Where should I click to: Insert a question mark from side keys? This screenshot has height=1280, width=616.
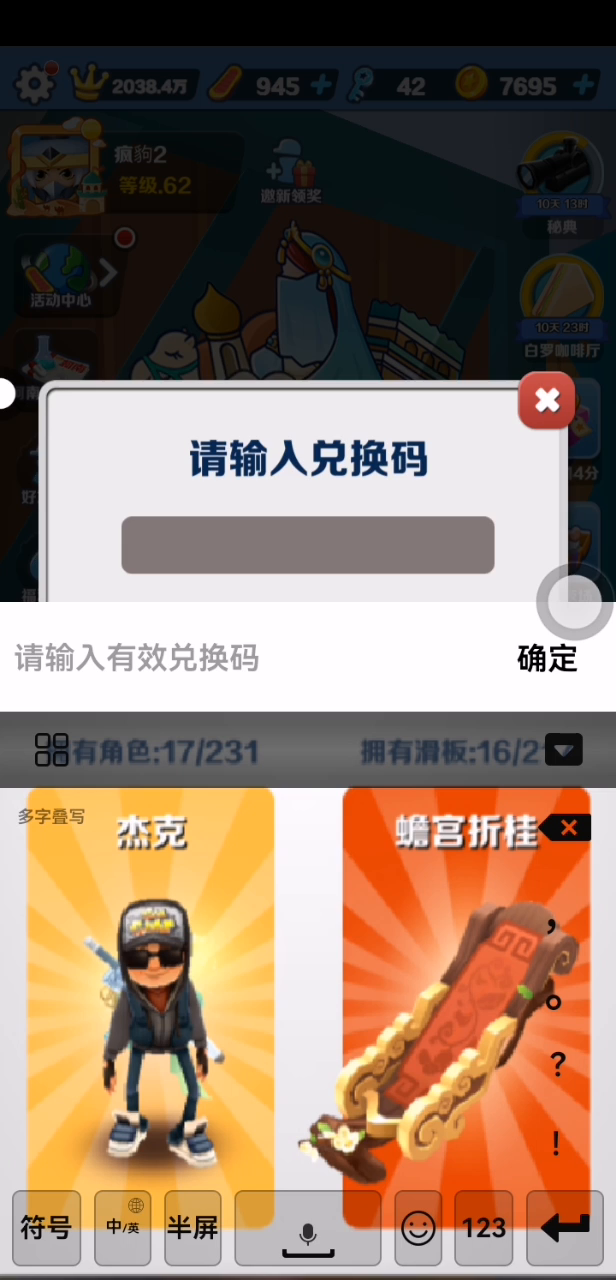click(558, 1065)
